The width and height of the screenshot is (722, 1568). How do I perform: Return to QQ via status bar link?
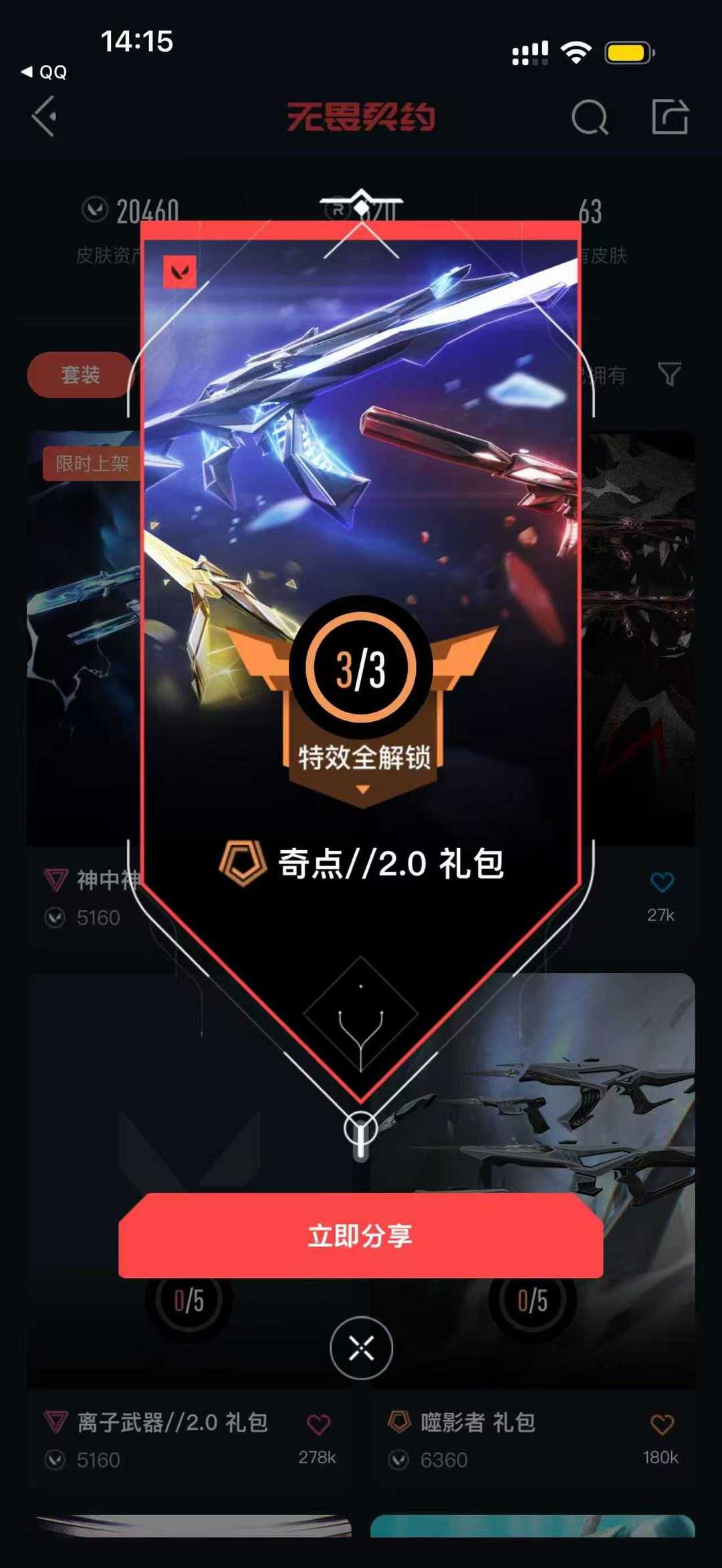click(x=44, y=72)
